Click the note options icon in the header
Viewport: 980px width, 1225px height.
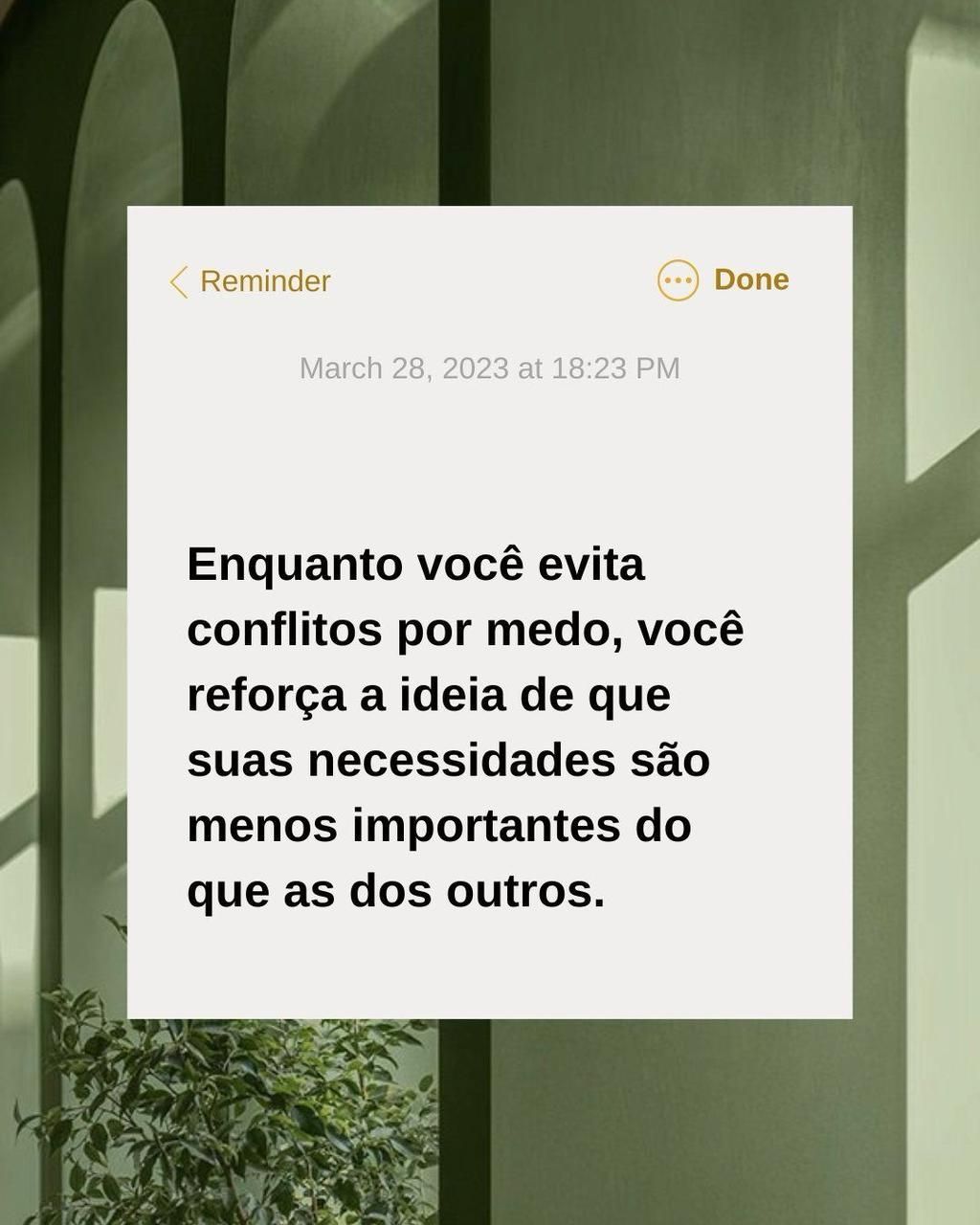[677, 279]
